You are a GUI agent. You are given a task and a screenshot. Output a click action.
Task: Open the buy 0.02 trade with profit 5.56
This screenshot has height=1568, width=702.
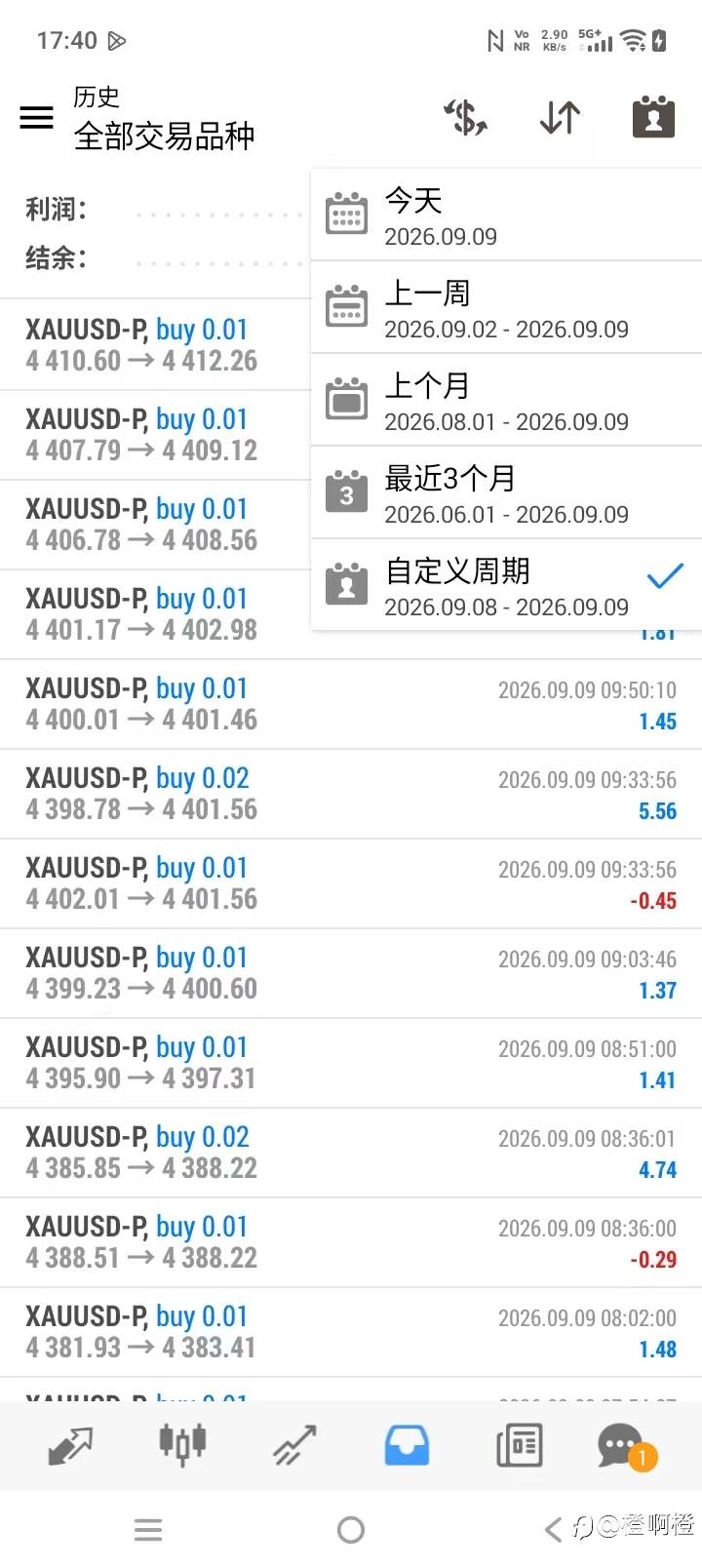[351, 795]
